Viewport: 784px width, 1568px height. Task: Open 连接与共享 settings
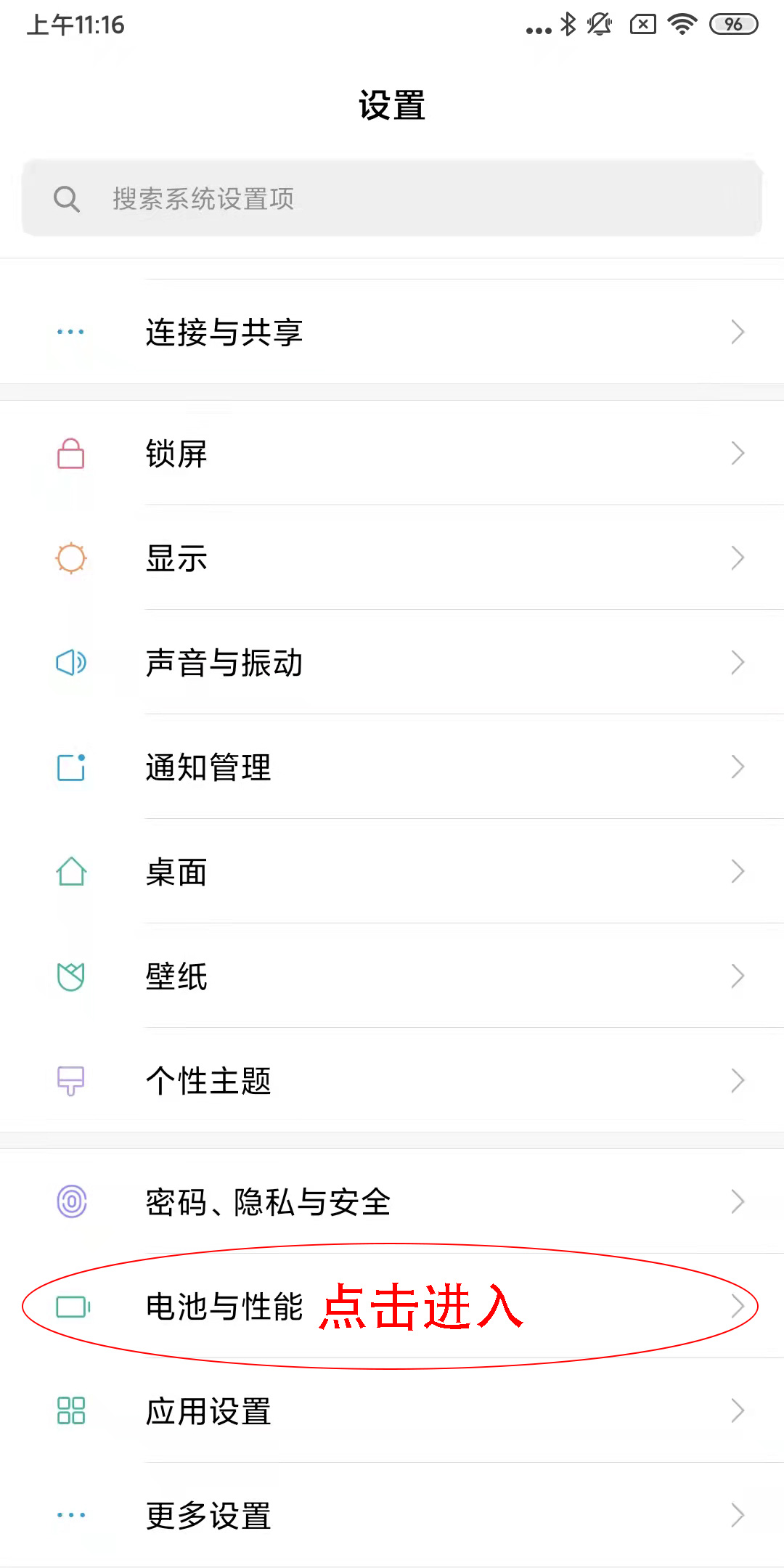point(392,332)
